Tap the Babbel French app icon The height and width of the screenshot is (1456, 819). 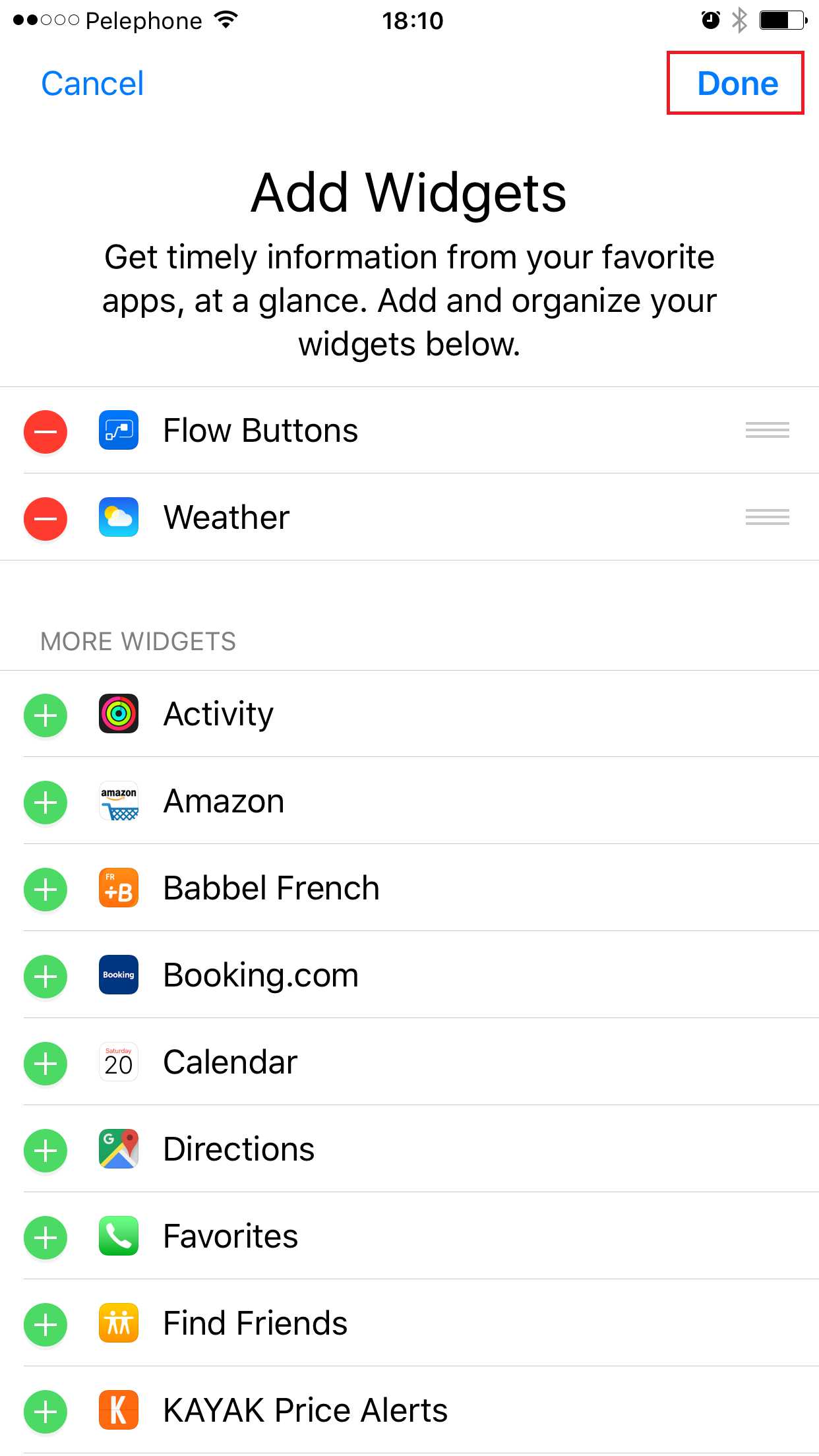[118, 888]
